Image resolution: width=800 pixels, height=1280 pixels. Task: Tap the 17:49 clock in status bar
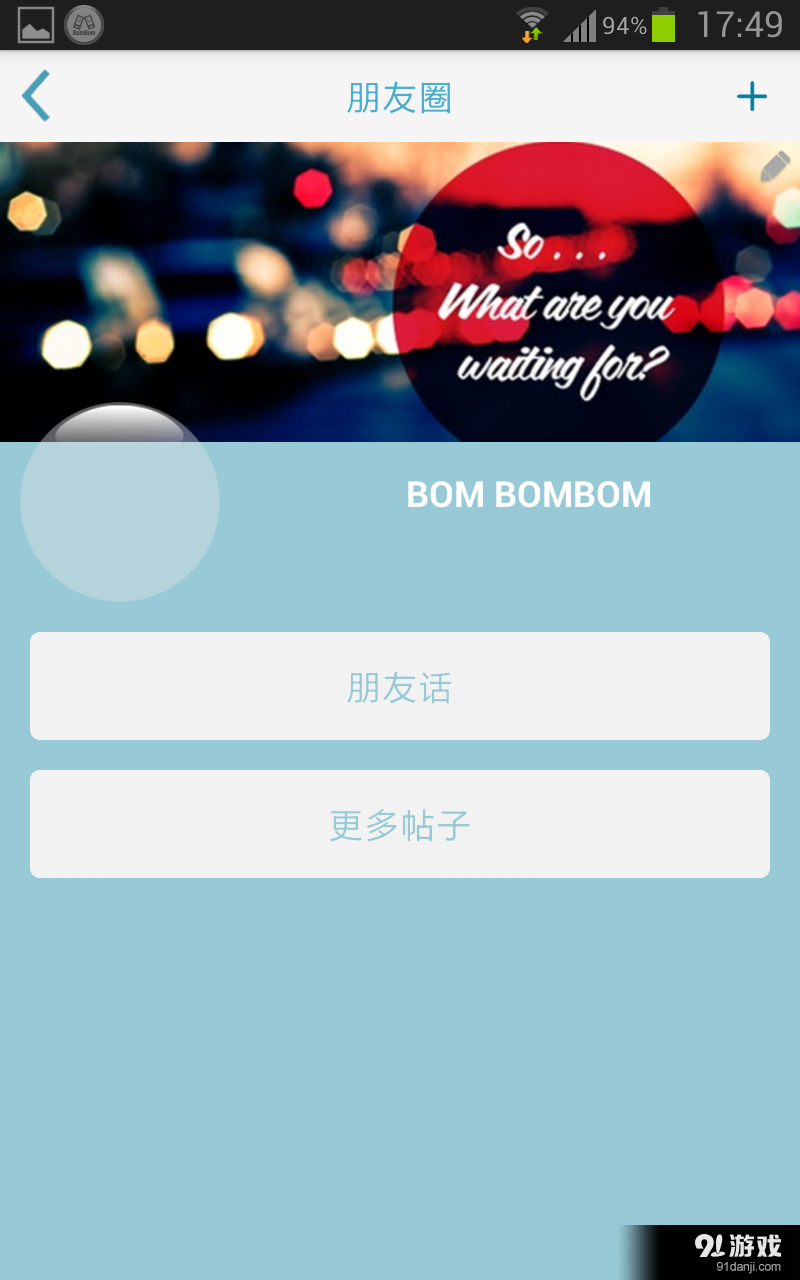click(741, 25)
